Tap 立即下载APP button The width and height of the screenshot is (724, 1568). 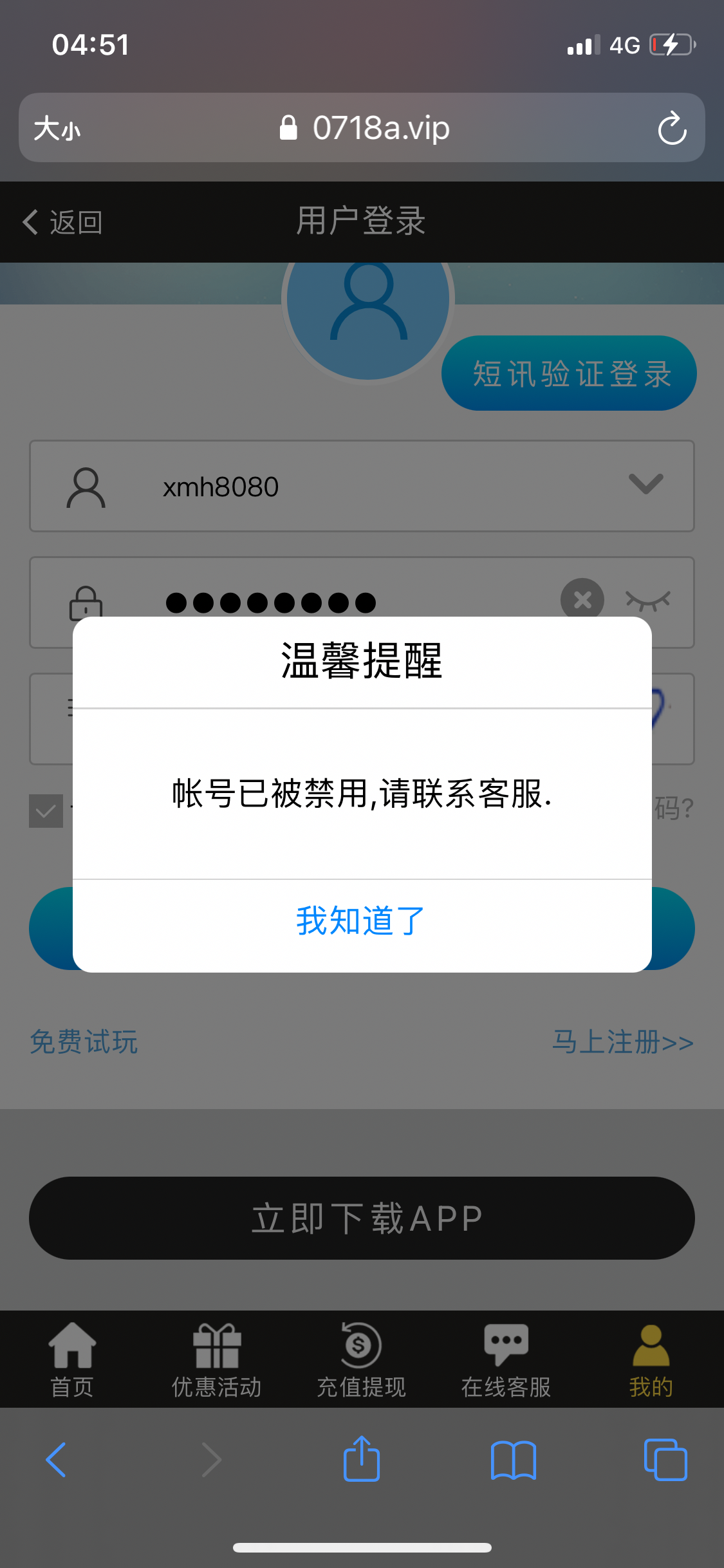click(x=362, y=1218)
